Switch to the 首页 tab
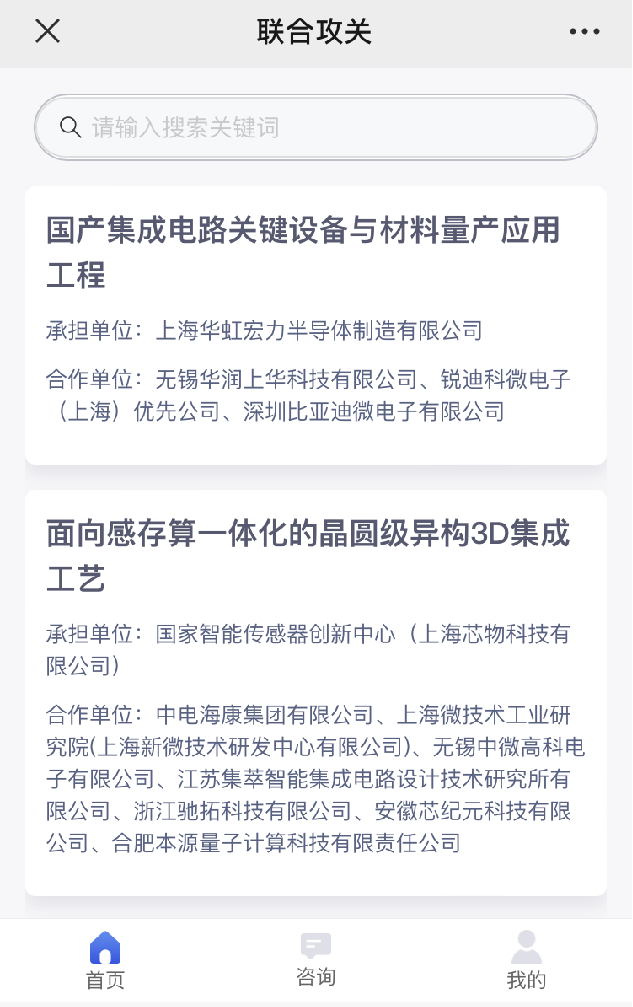The width and height of the screenshot is (633, 1007). [x=105, y=960]
